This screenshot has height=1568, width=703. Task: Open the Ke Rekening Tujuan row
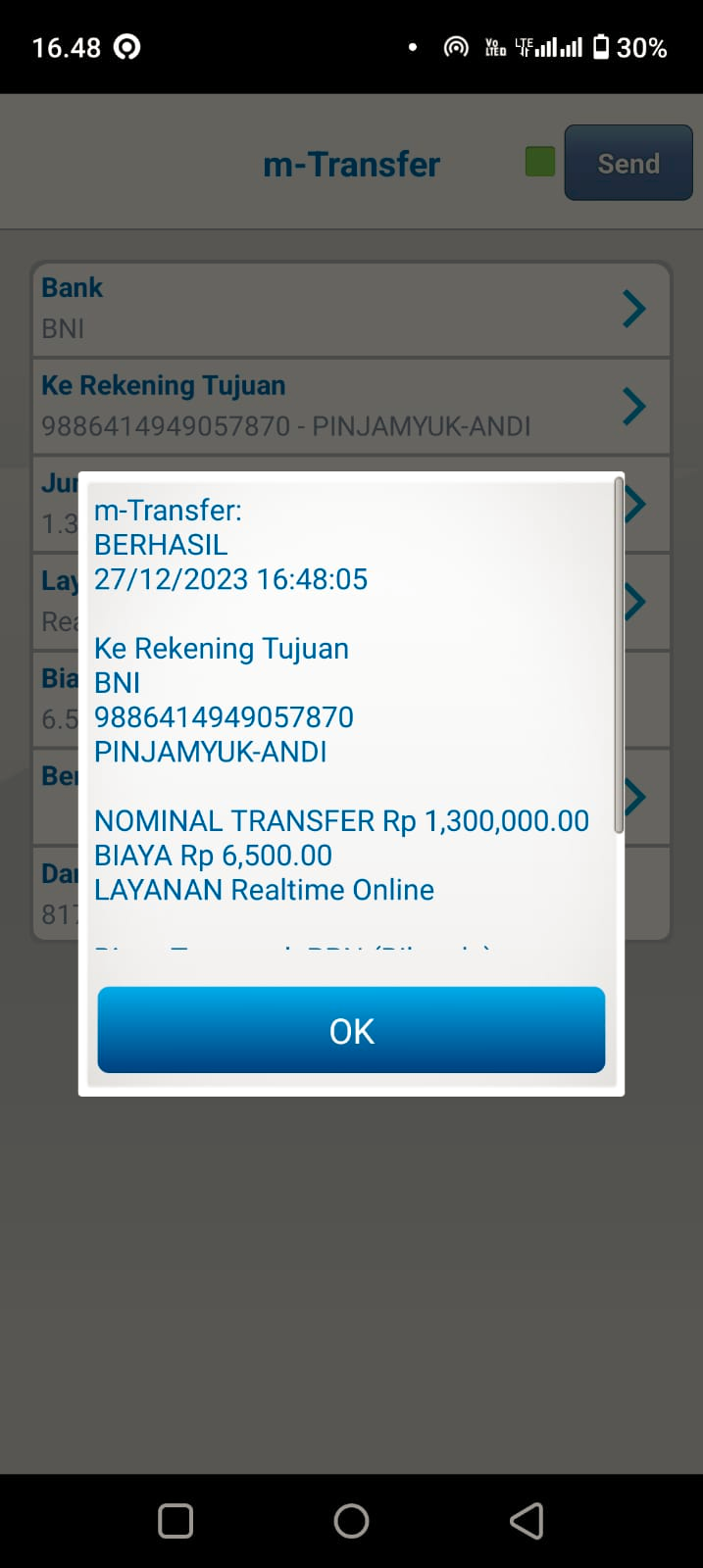(351, 406)
